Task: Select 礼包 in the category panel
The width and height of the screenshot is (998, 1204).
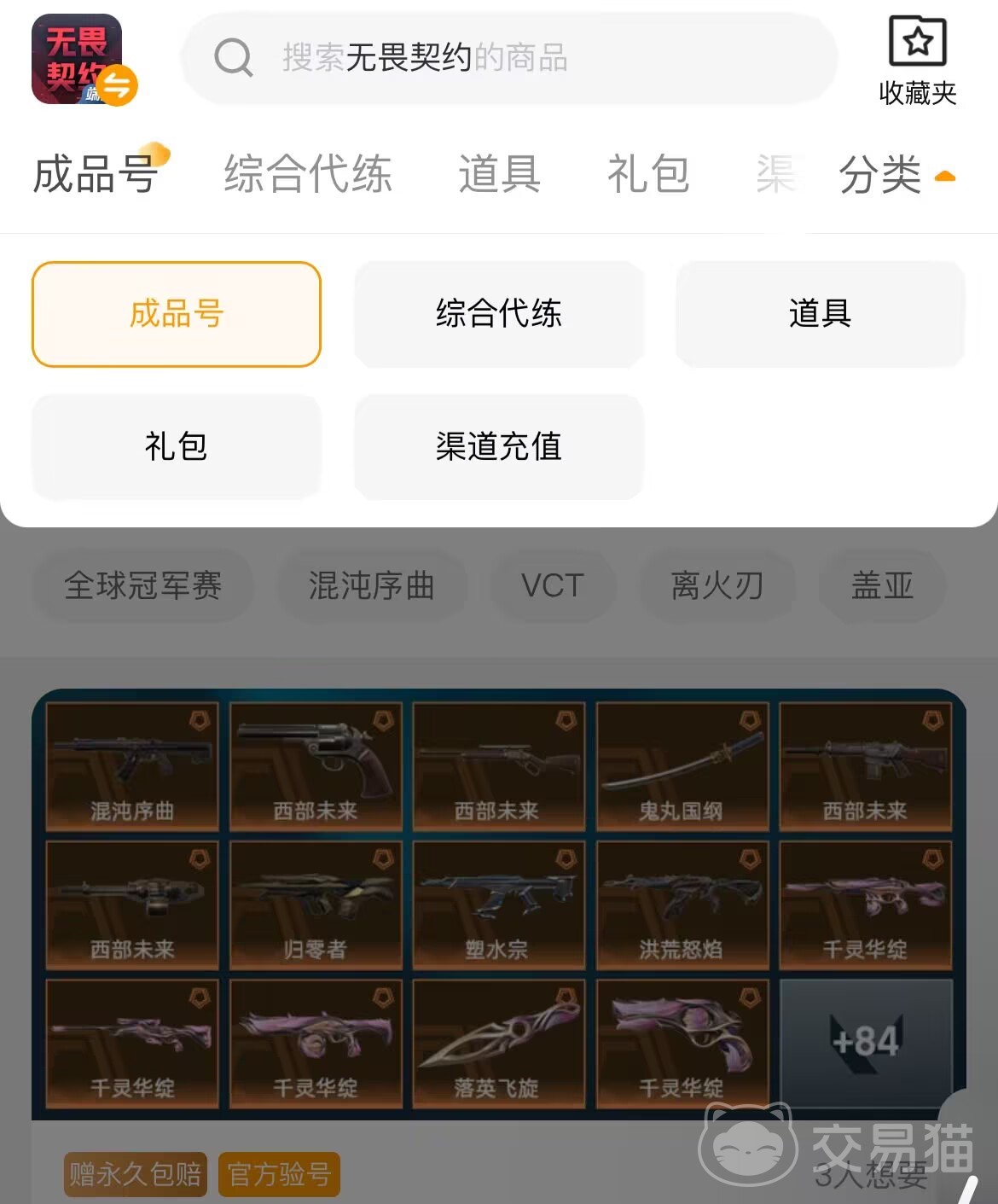Action: pos(177,446)
